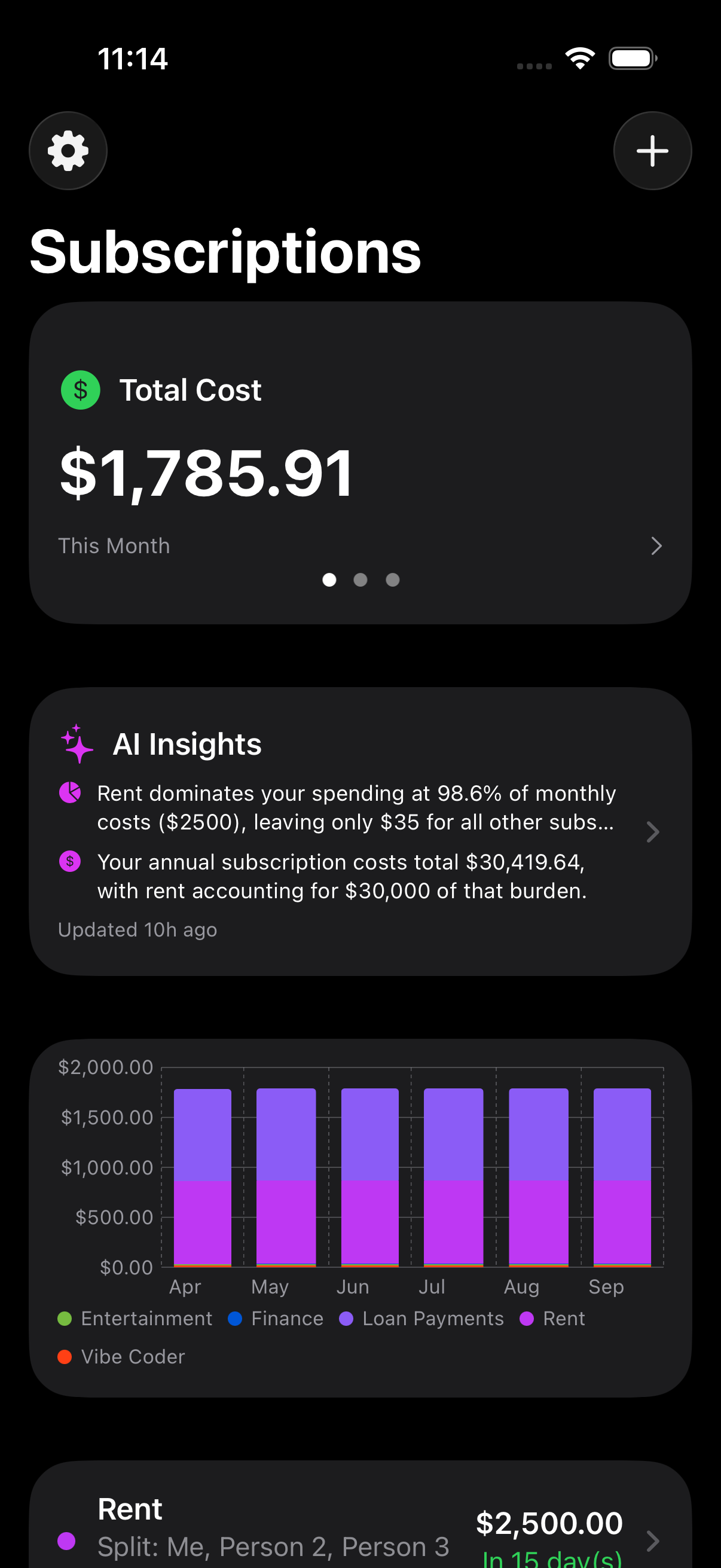Expand the Rent subscription chevron
The image size is (721, 1568).
click(654, 1540)
